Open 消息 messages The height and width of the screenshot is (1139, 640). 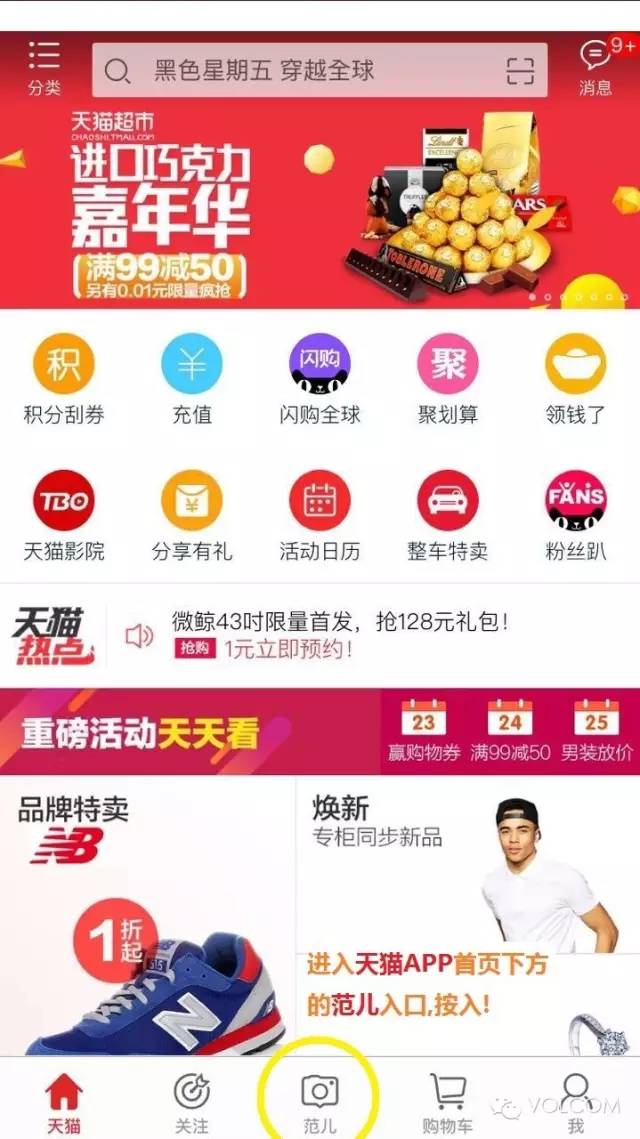pos(596,67)
